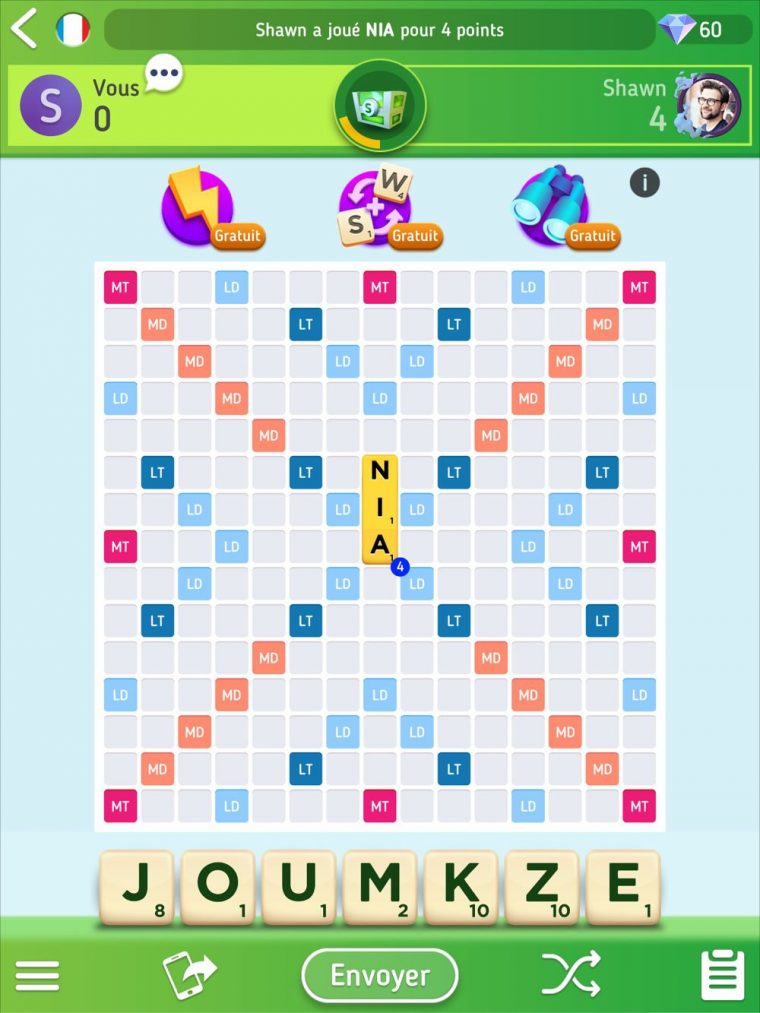Open the green reward chest

coord(380,106)
